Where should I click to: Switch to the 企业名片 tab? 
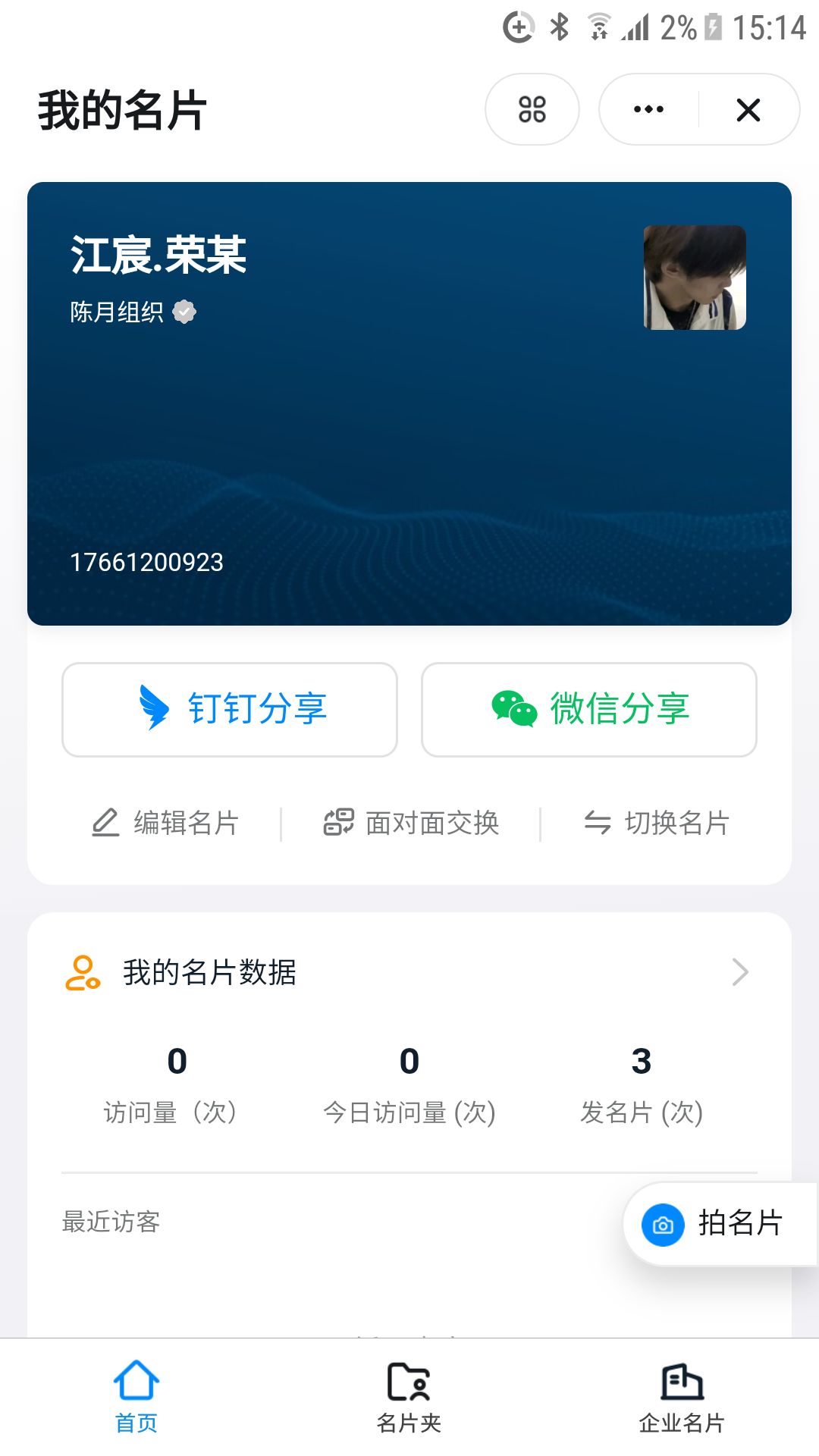[x=682, y=1397]
